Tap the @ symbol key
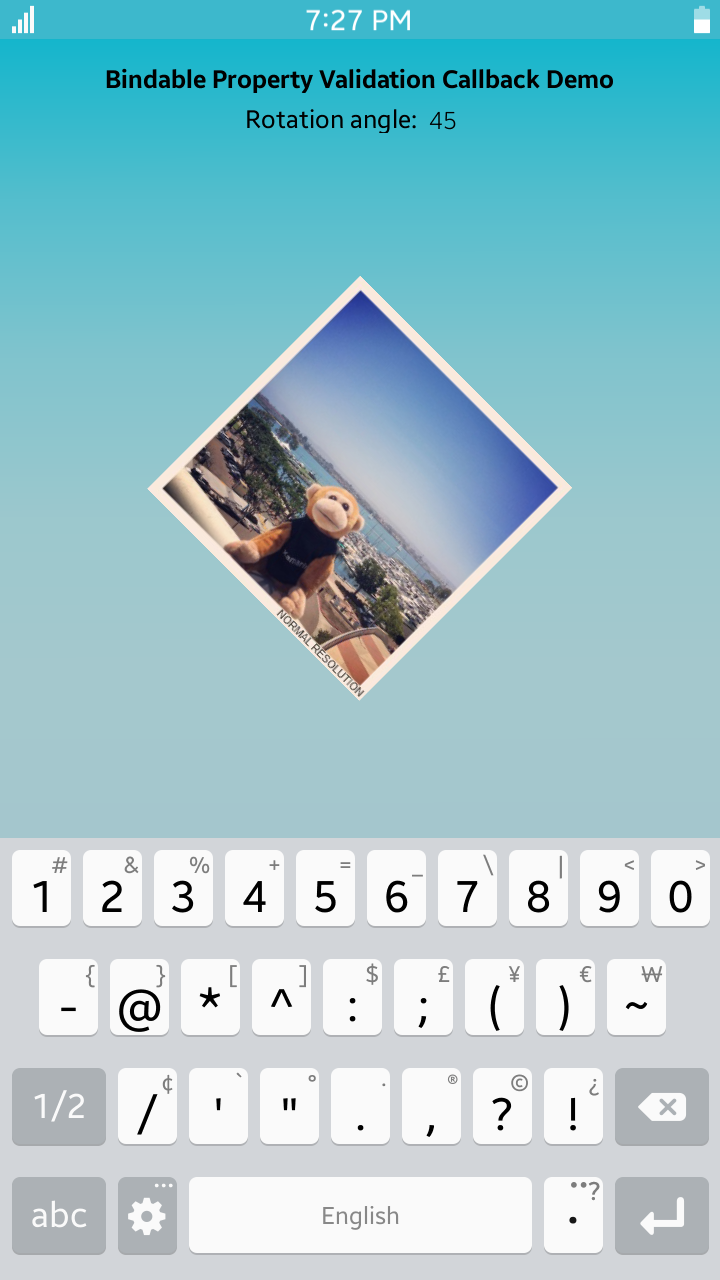Screen dimensions: 720x1280 [x=139, y=998]
